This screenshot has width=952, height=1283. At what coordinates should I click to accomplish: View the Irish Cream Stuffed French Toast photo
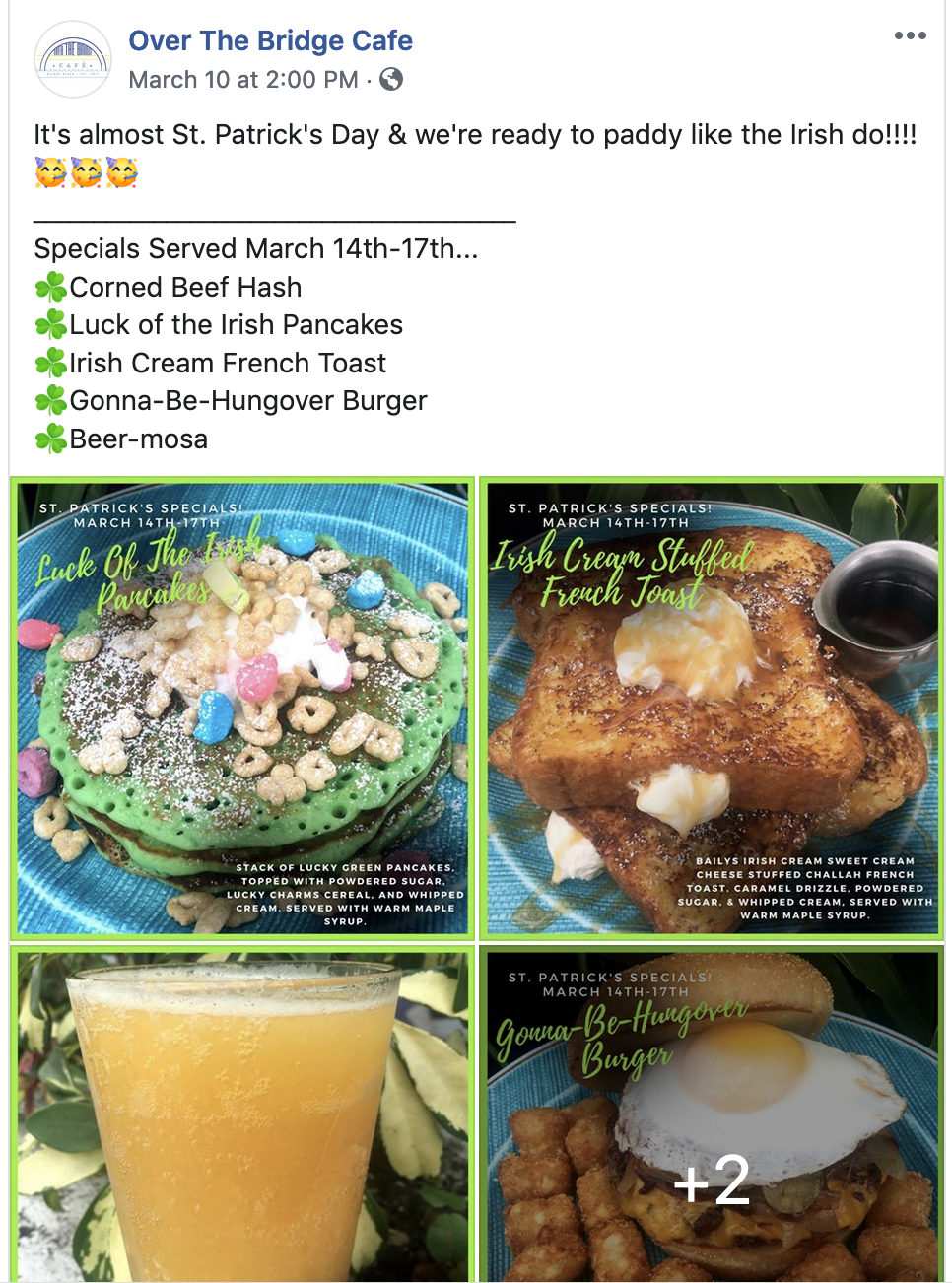[x=712, y=708]
